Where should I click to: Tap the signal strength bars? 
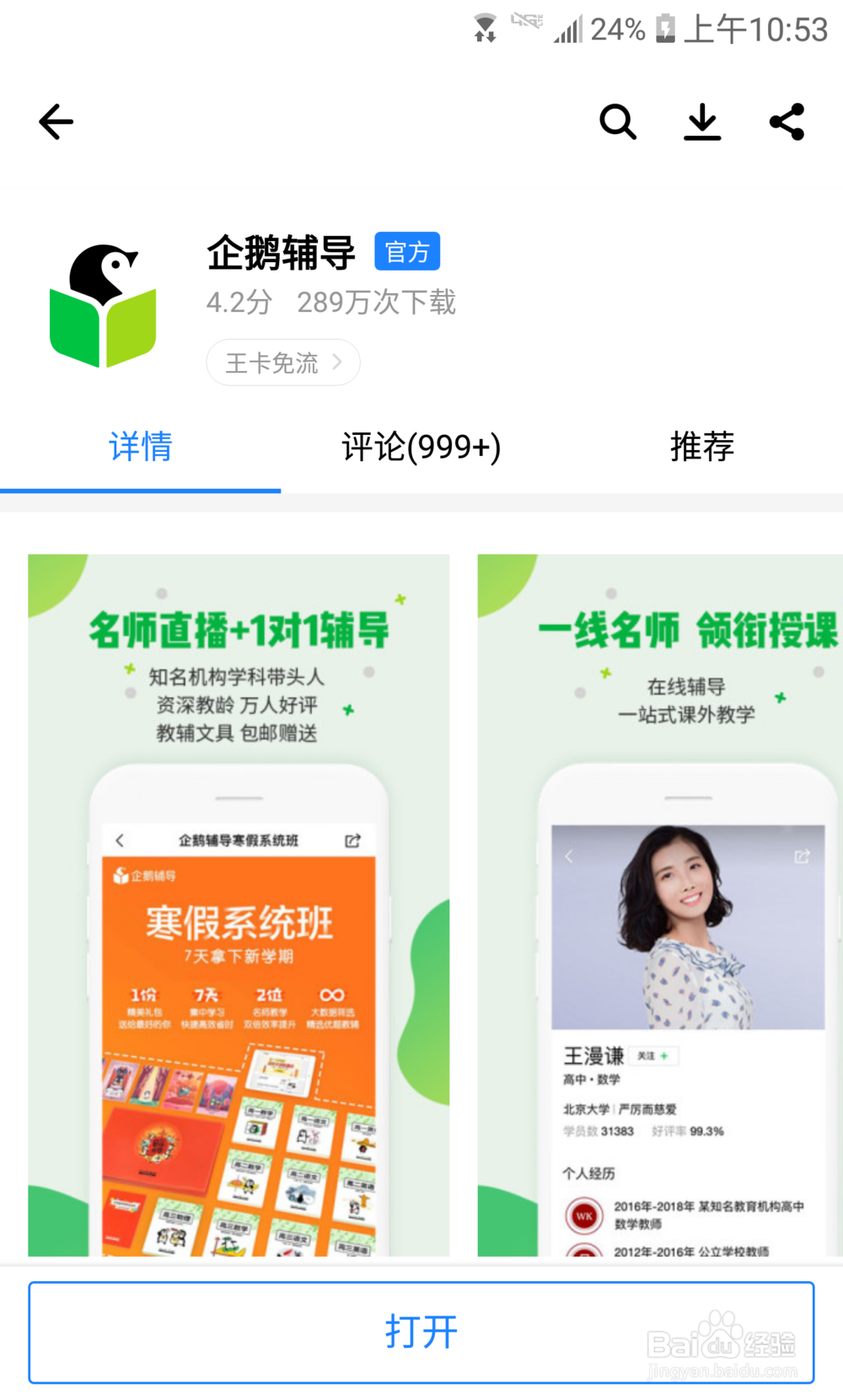(x=567, y=30)
